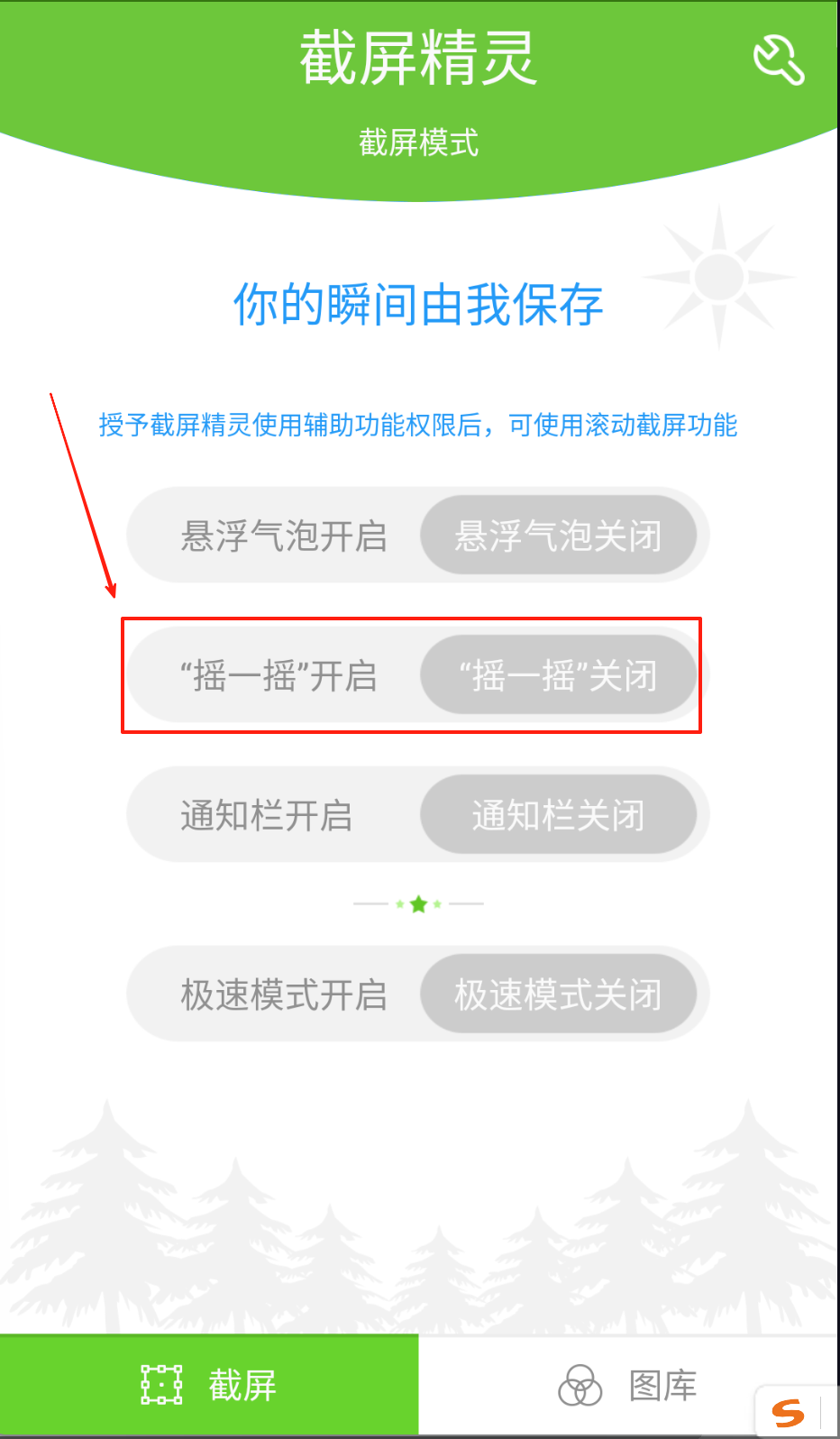840x1439 pixels.
Task: Switch to 通知栏关闭
Action: click(x=558, y=815)
